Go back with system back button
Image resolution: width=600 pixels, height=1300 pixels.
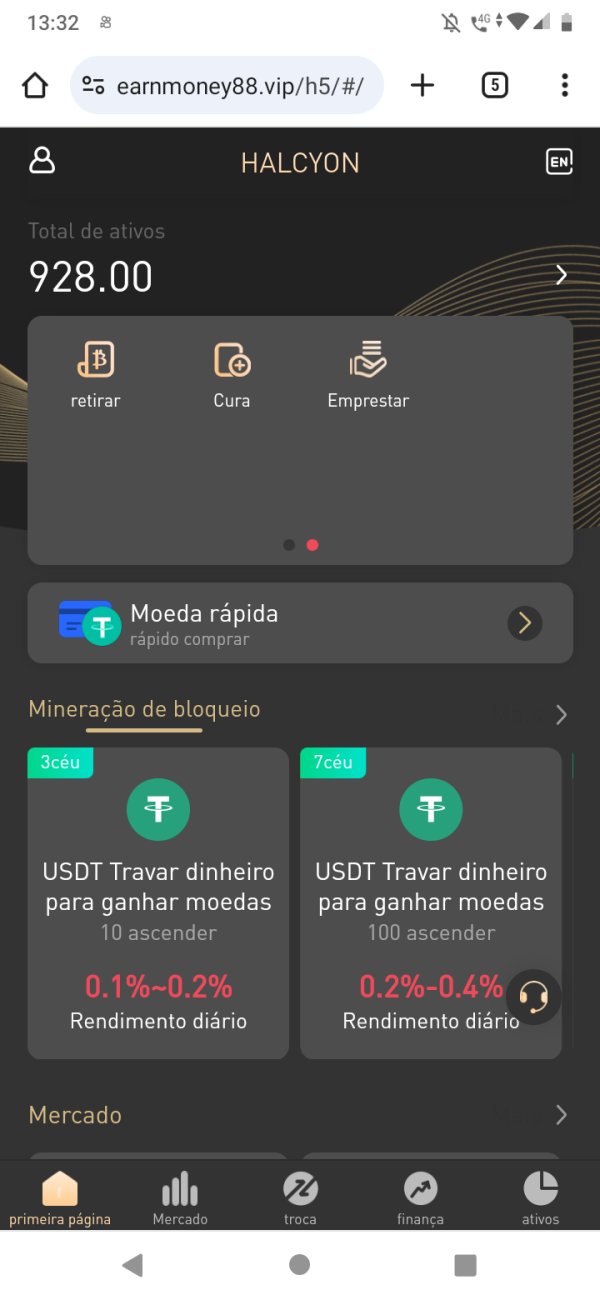[132, 1265]
